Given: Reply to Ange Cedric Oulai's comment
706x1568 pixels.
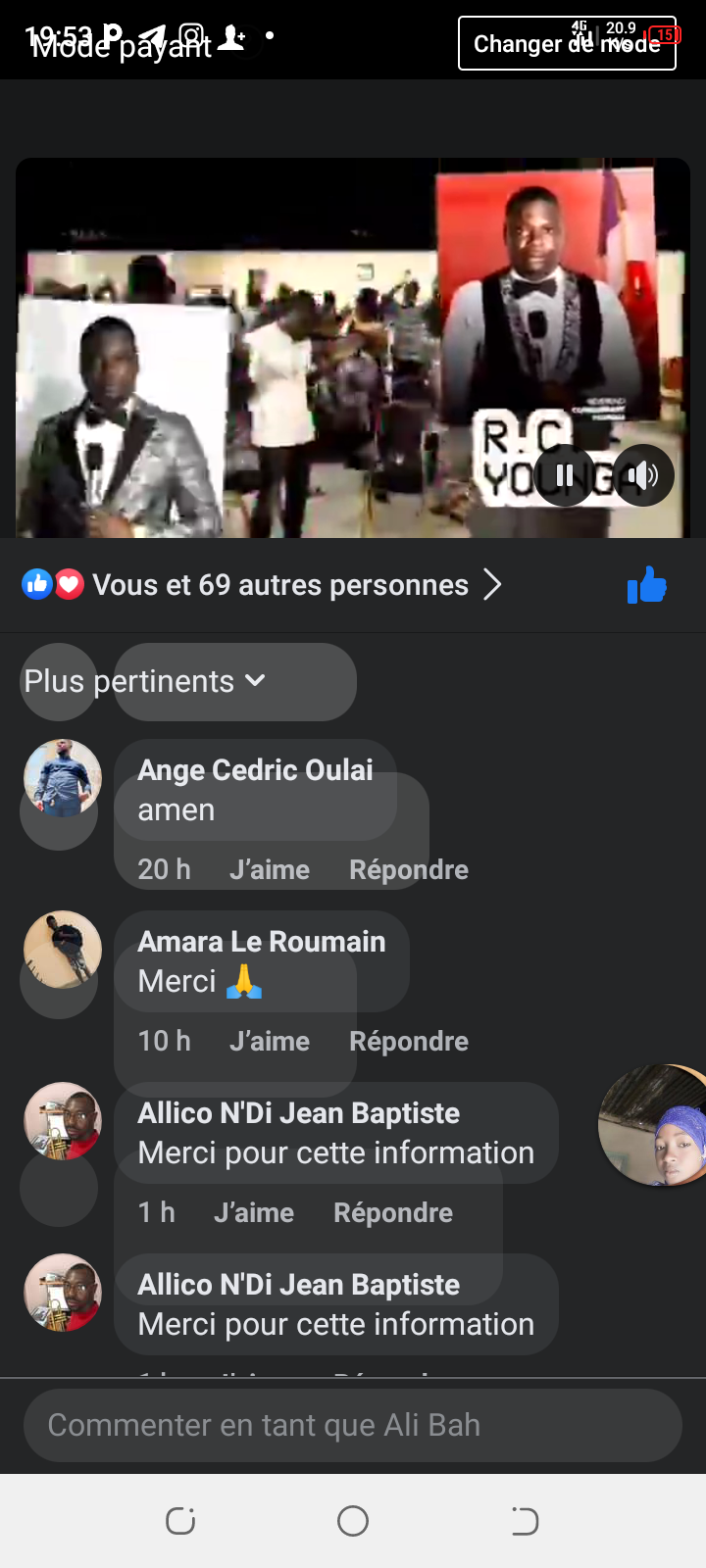Looking at the screenshot, I should (408, 869).
